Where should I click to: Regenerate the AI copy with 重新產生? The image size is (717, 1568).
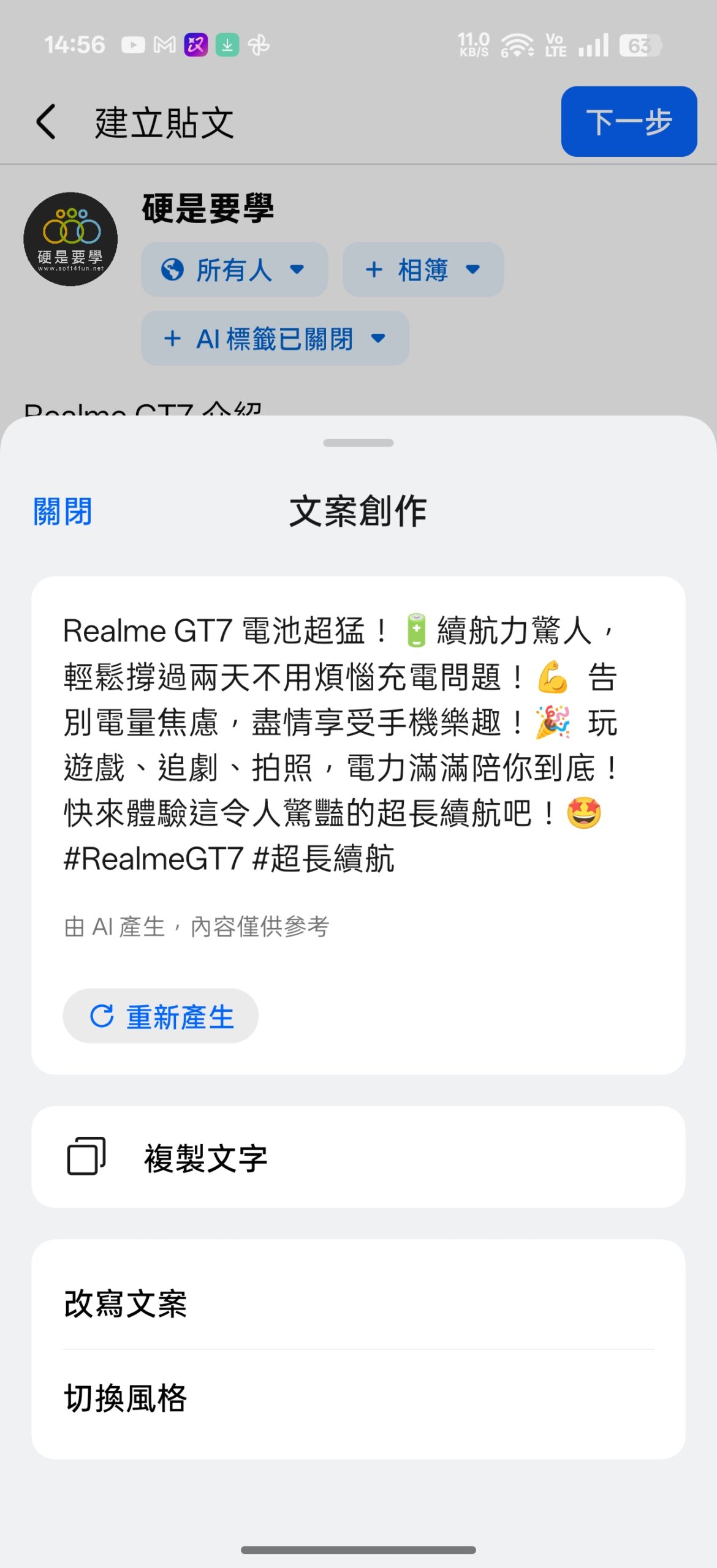pyautogui.click(x=161, y=1016)
